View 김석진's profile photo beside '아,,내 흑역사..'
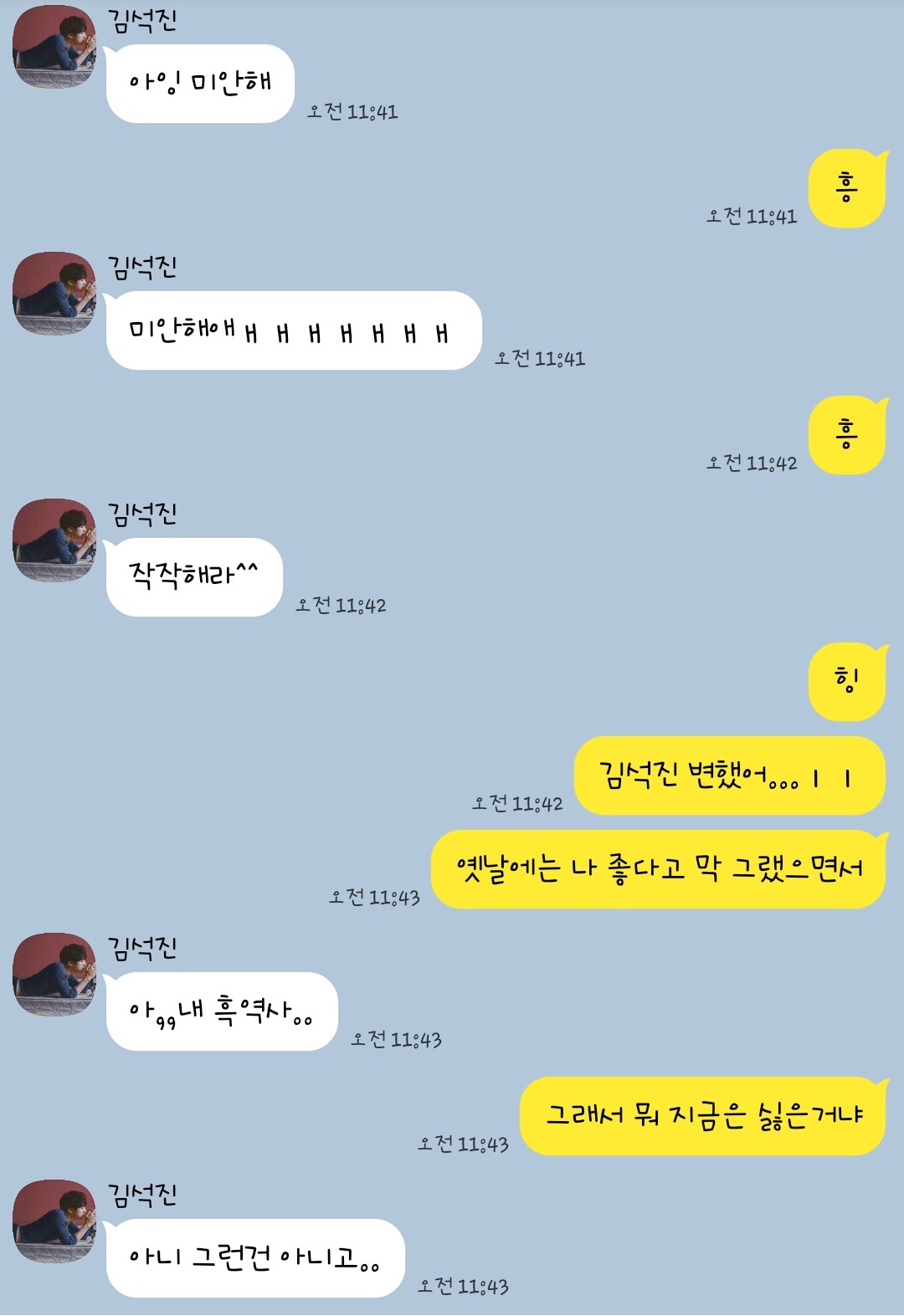Image resolution: width=904 pixels, height=1316 pixels. 54,975
